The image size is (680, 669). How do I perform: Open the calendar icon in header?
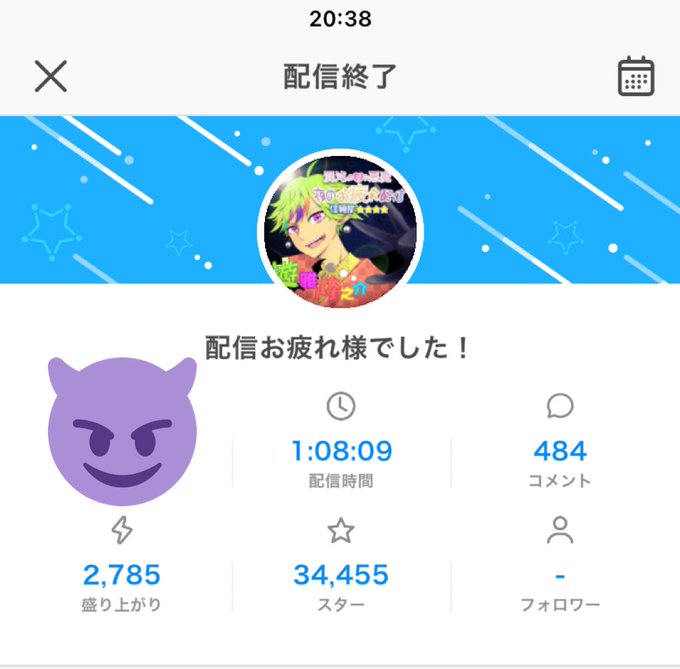click(x=636, y=76)
